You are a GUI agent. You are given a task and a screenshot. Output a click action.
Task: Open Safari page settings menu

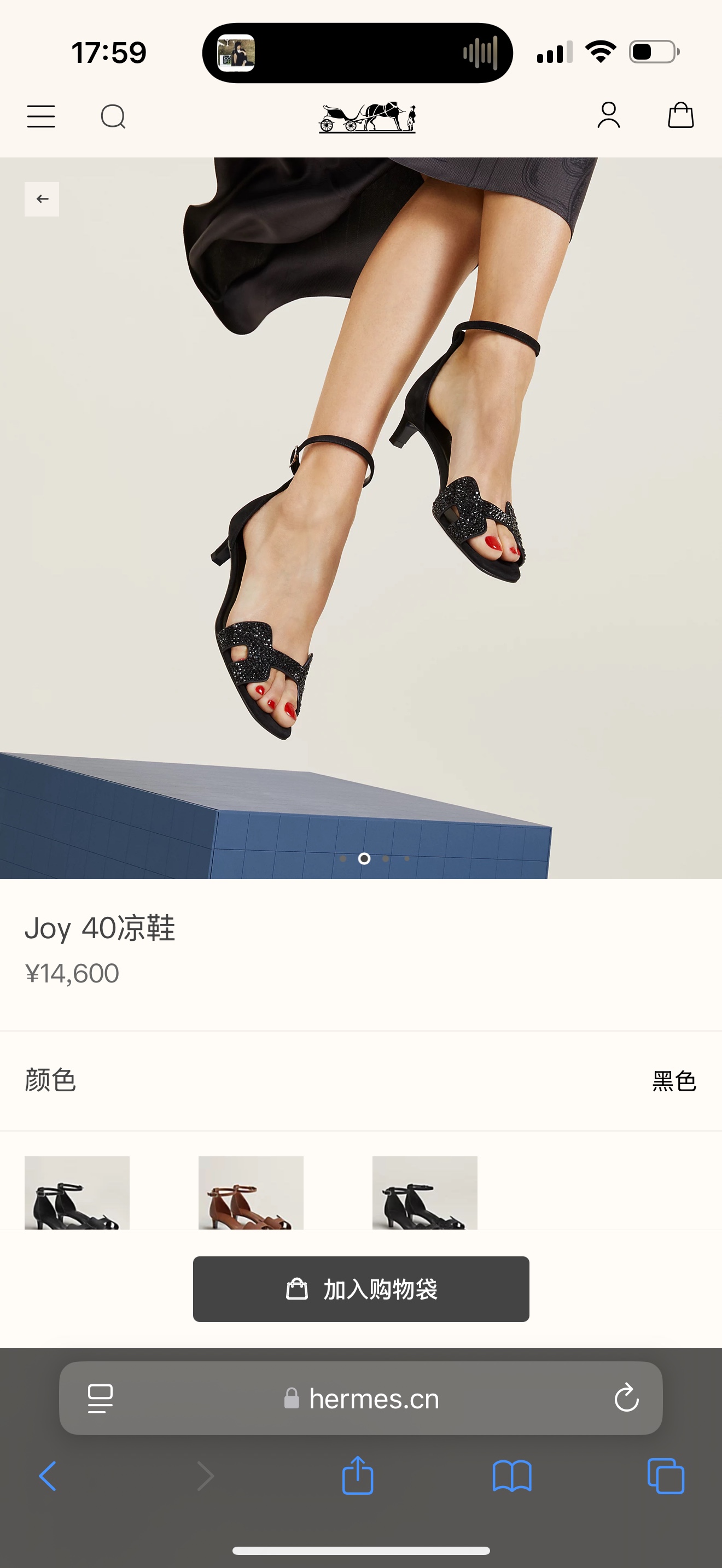pos(101,1398)
